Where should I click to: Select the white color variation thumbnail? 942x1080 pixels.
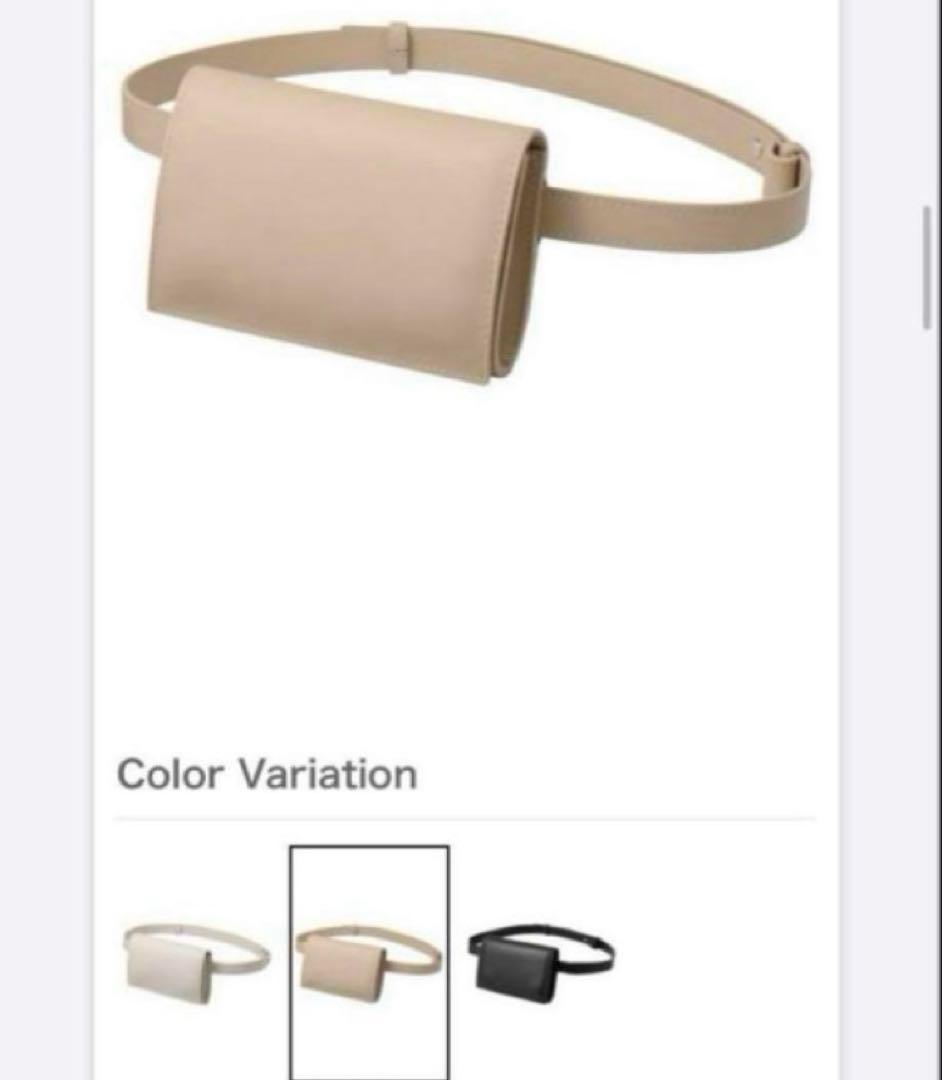(196, 961)
